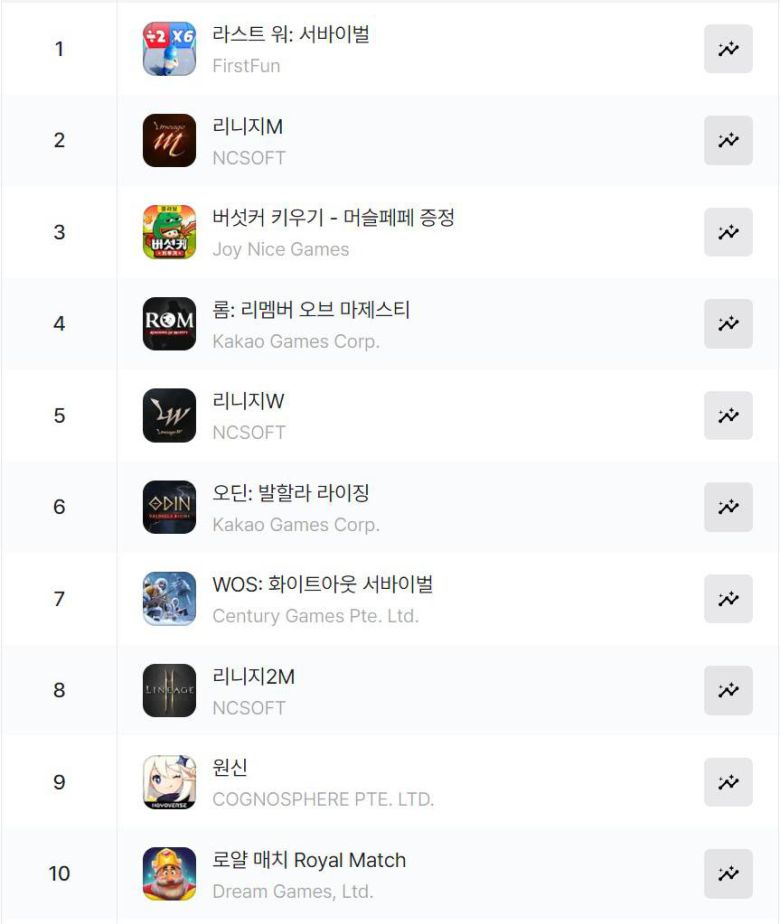Open the trend chart for WOS: 화이트아웃 서바이벌
Viewport: 780px width, 924px height.
[x=728, y=599]
